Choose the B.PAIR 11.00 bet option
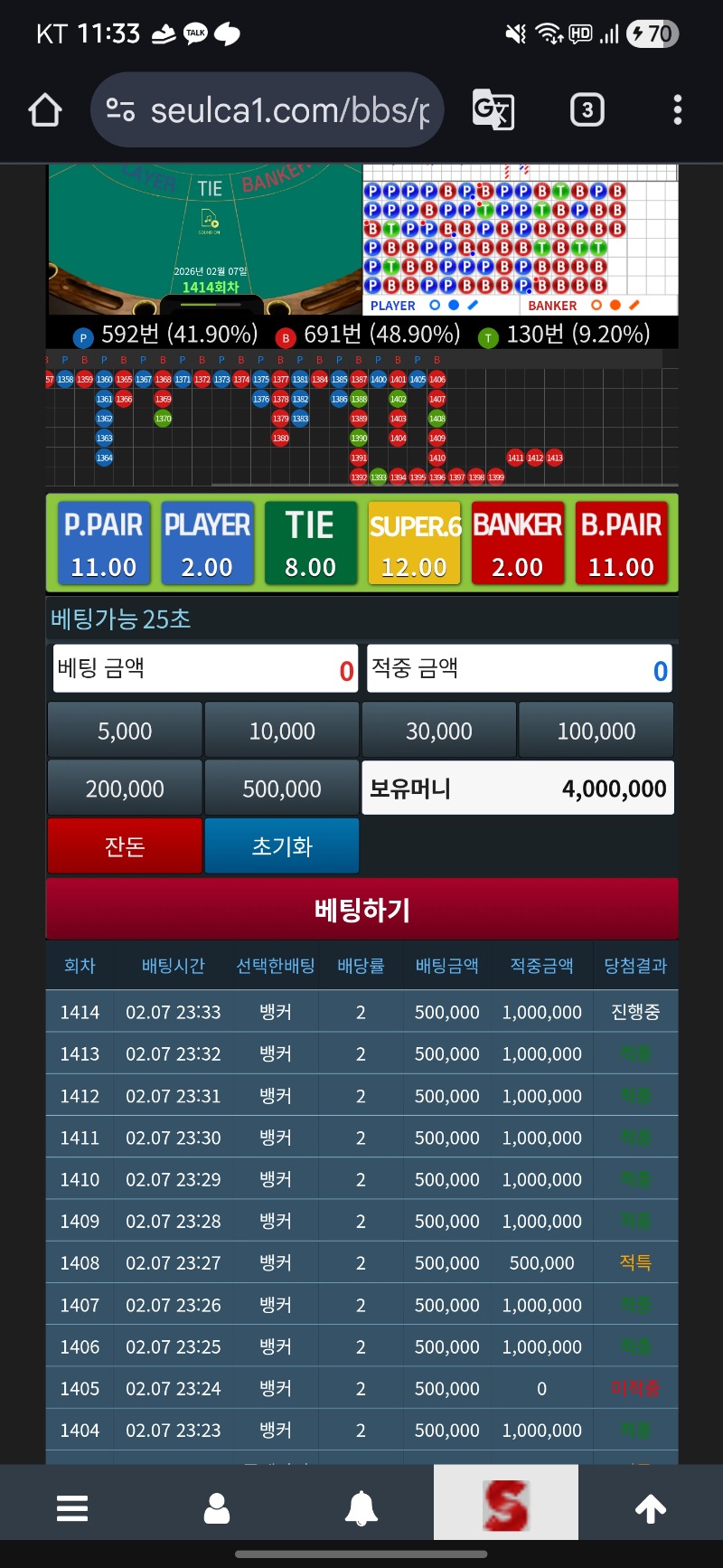723x1568 pixels. 621,543
